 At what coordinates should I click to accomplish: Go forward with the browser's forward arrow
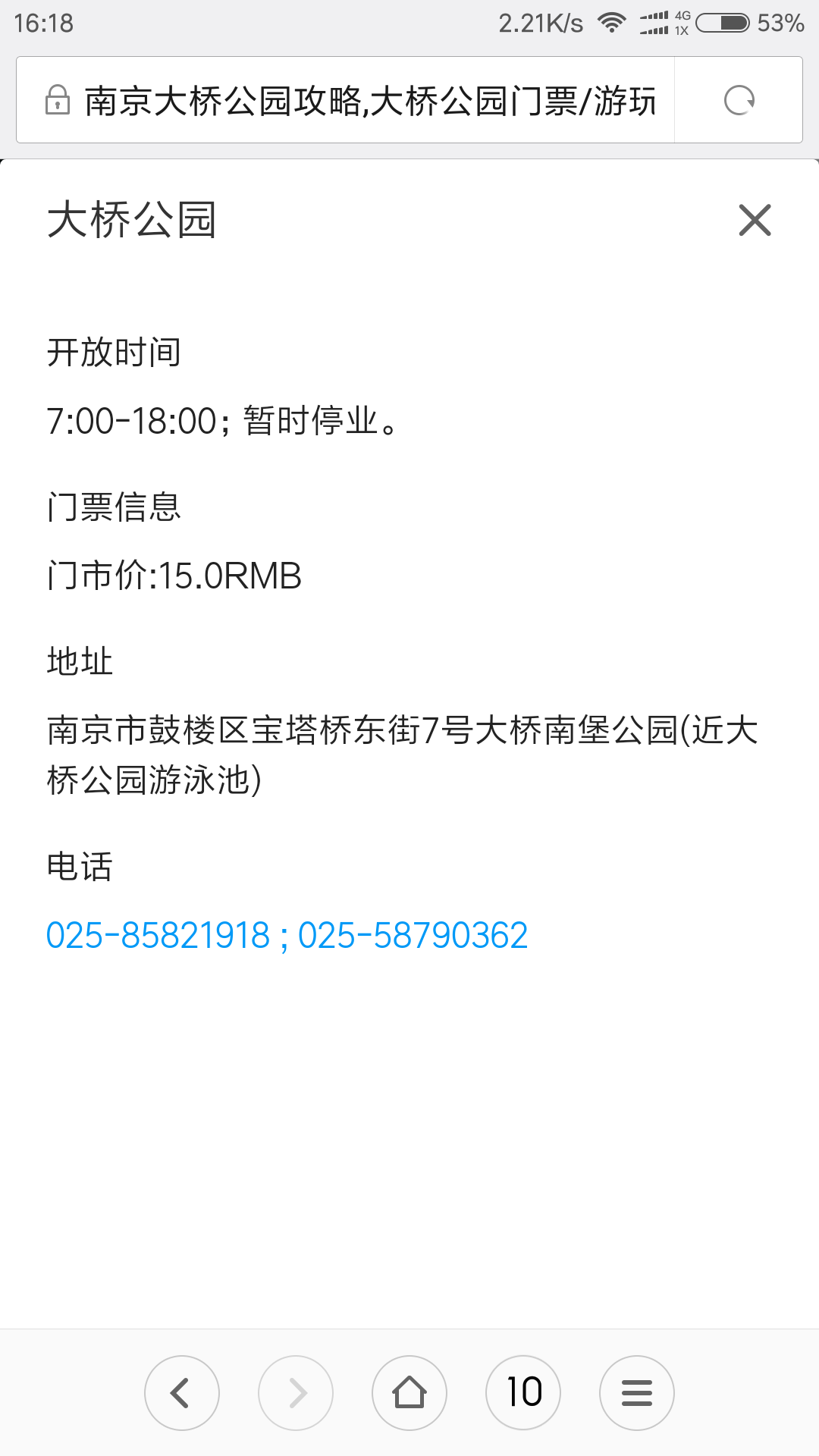[x=296, y=1393]
